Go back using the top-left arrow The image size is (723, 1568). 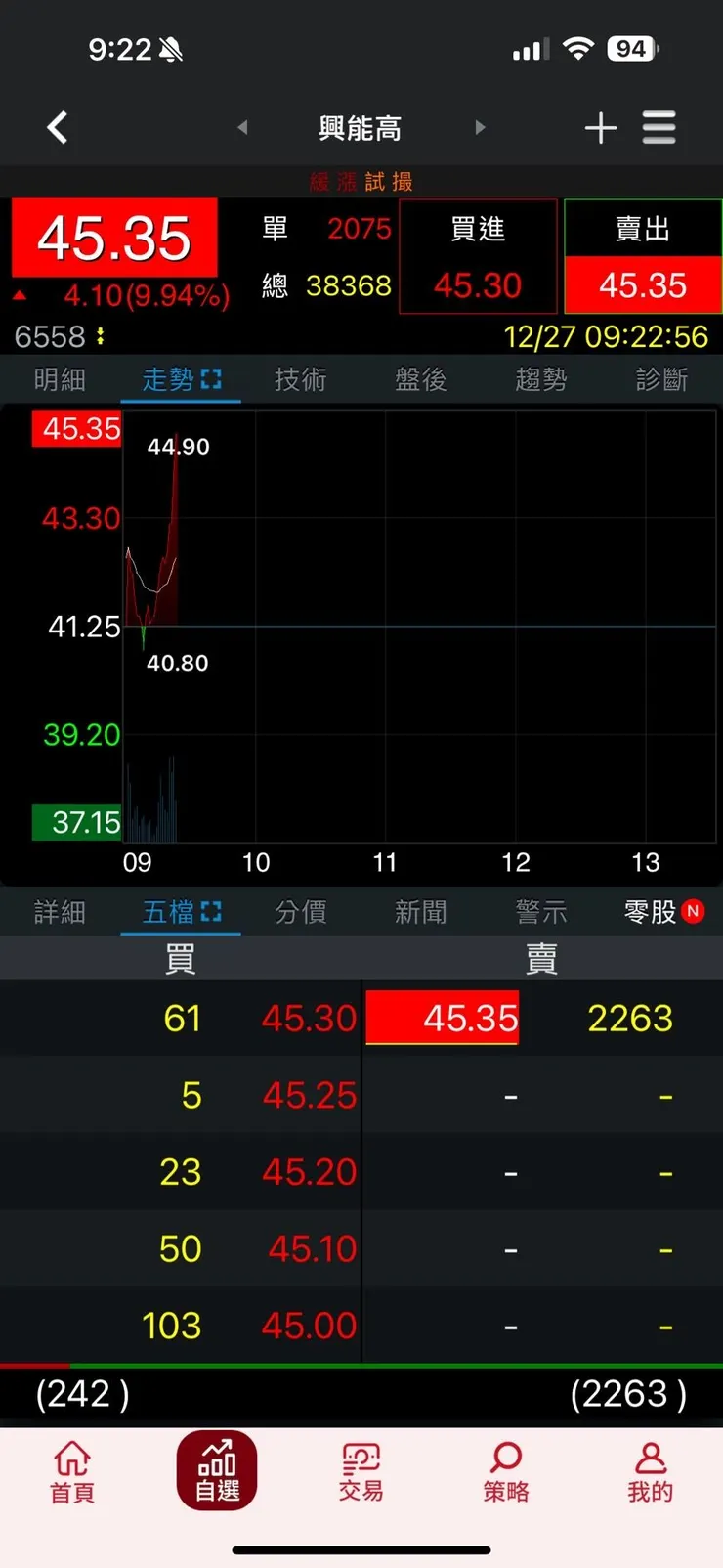pyautogui.click(x=59, y=128)
